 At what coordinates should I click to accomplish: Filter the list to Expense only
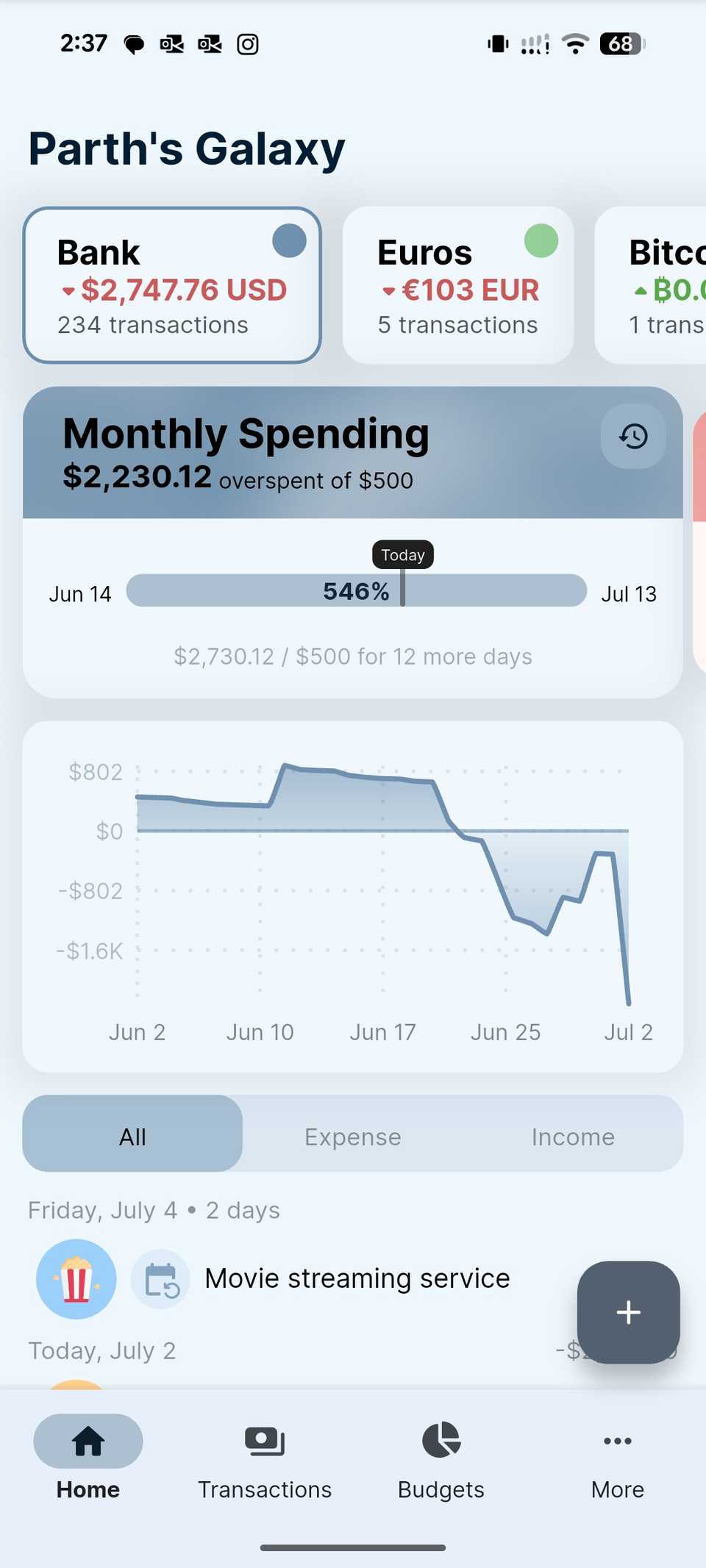coord(353,1136)
